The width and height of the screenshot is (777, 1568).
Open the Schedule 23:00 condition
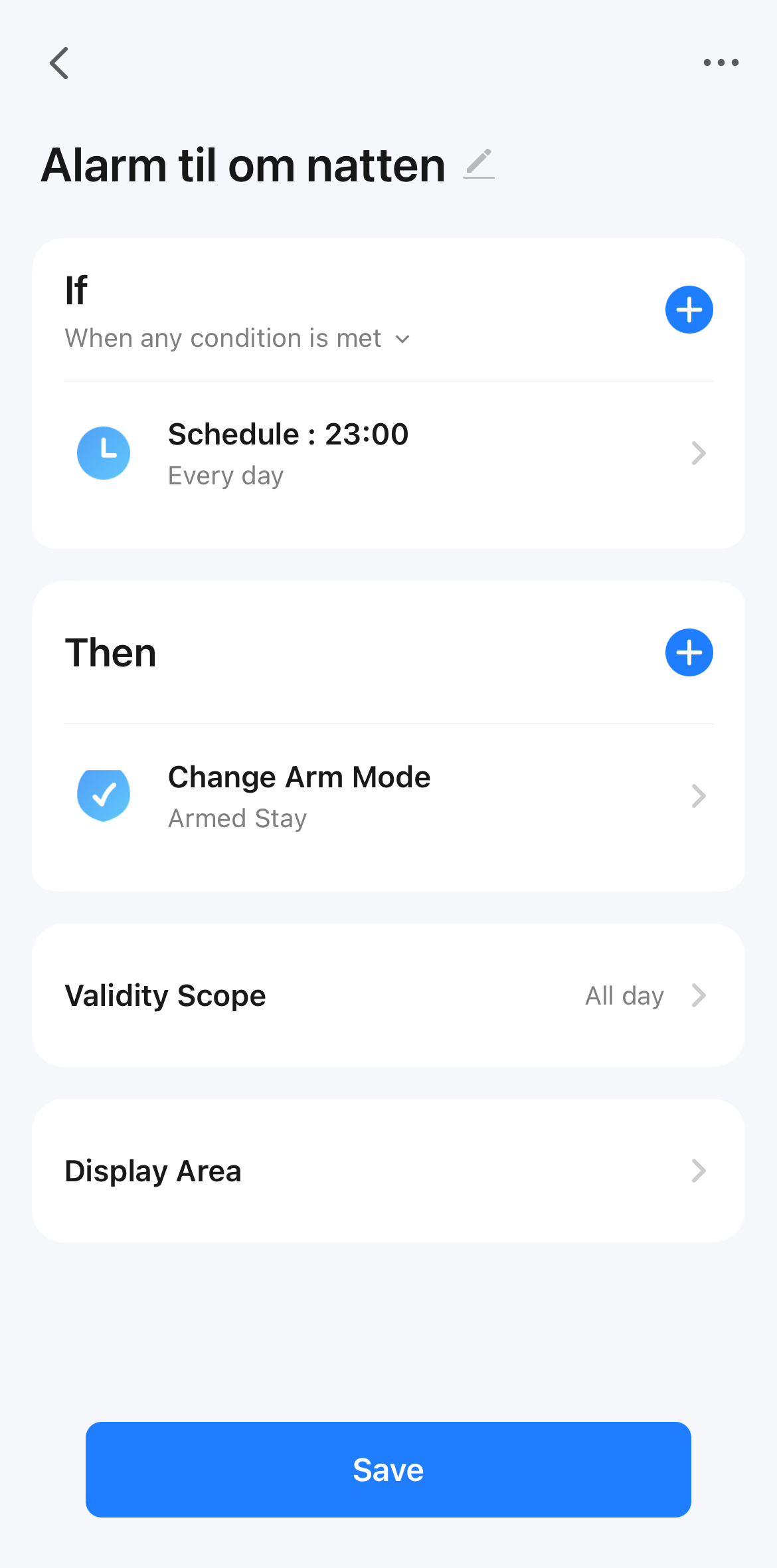pyautogui.click(x=388, y=454)
